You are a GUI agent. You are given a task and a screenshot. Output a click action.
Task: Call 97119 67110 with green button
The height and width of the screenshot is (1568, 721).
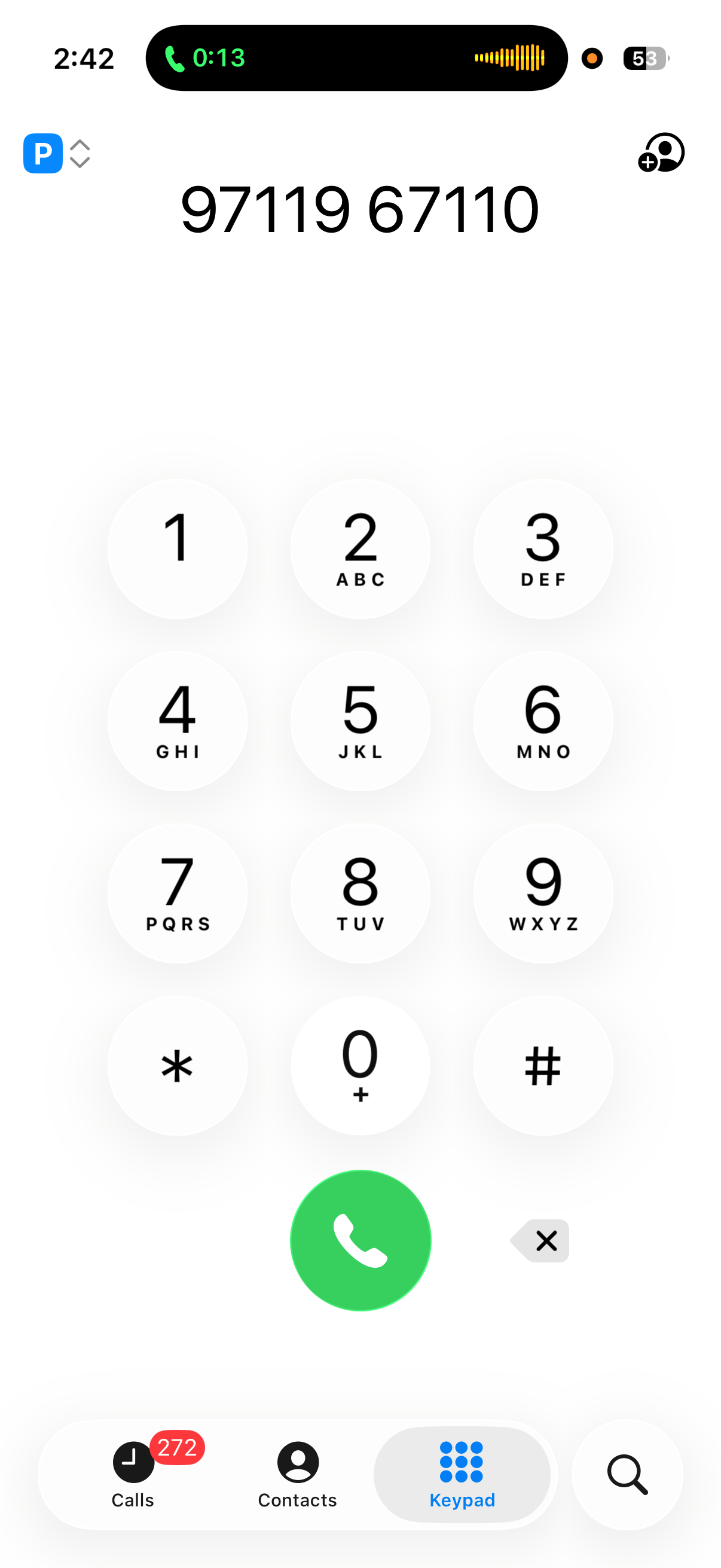pyautogui.click(x=360, y=1240)
